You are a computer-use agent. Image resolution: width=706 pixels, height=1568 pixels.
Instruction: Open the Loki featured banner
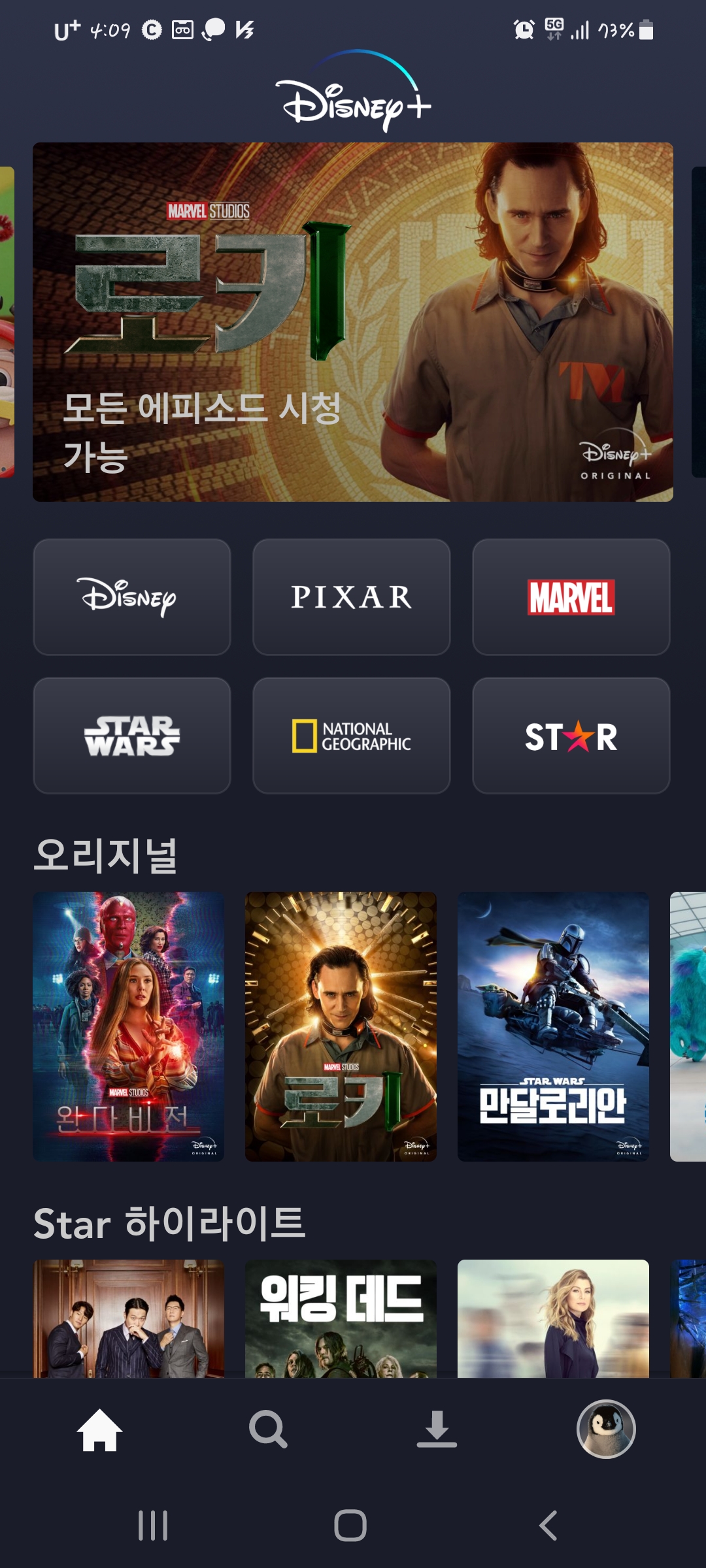353,322
